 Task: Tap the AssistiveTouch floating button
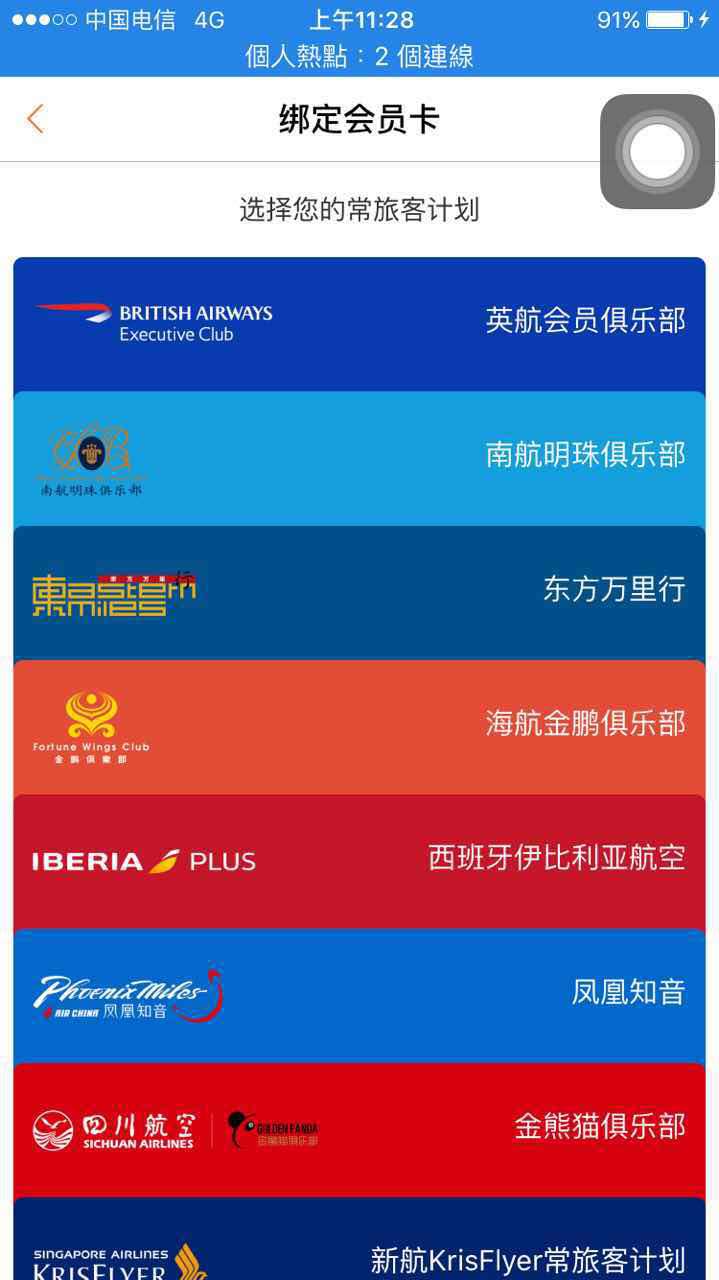click(657, 152)
